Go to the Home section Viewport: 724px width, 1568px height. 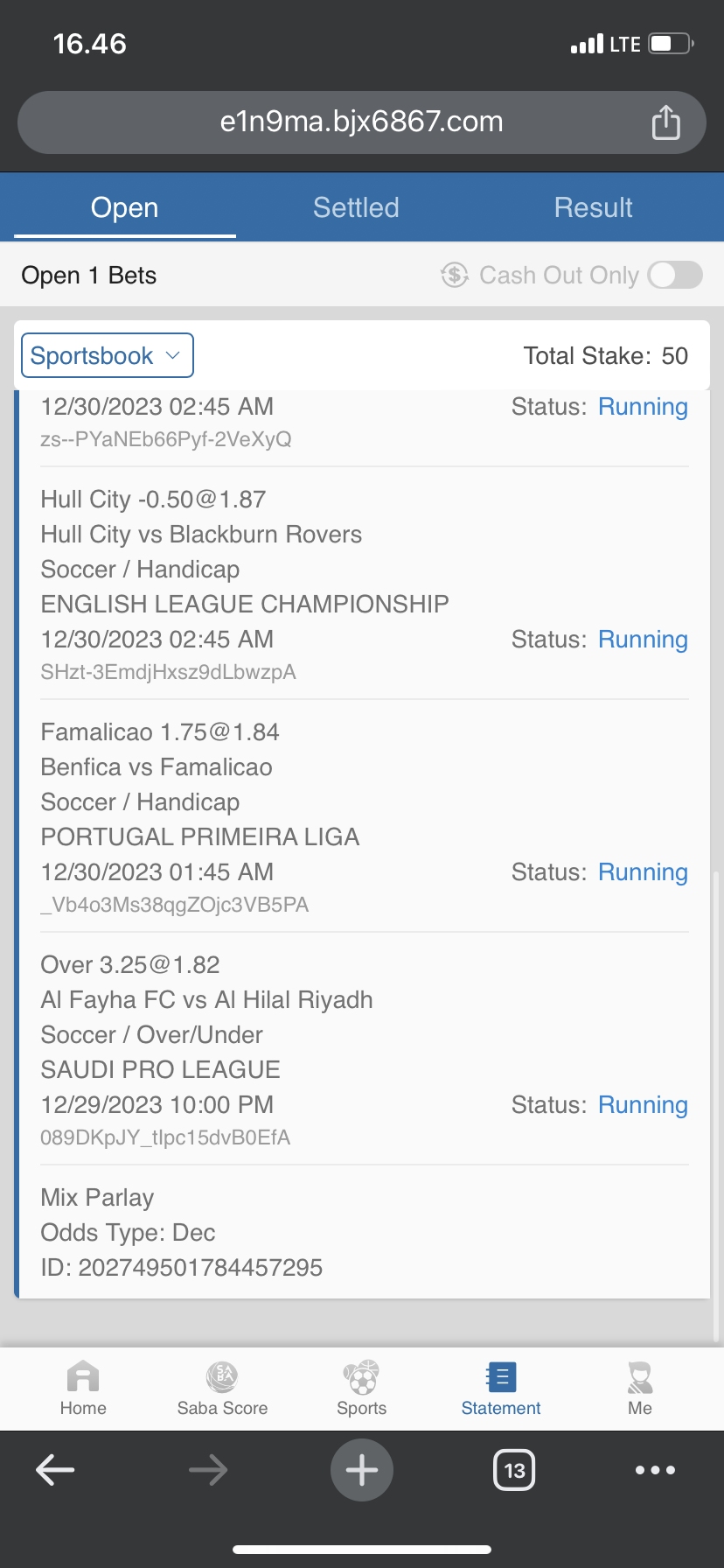tap(83, 1388)
